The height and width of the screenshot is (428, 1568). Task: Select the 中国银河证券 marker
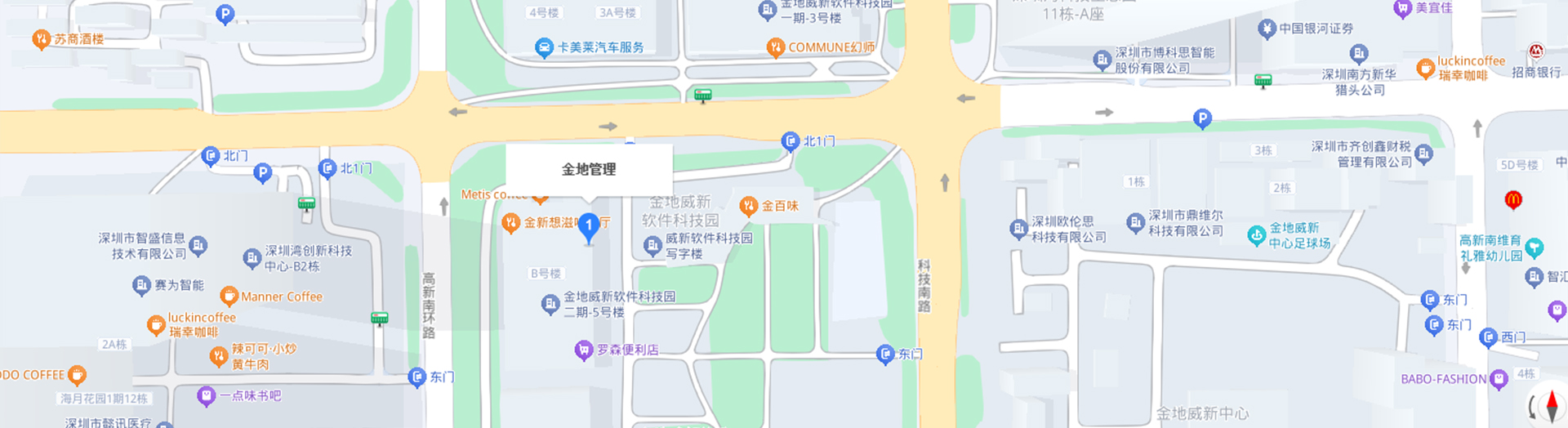pos(1267,29)
